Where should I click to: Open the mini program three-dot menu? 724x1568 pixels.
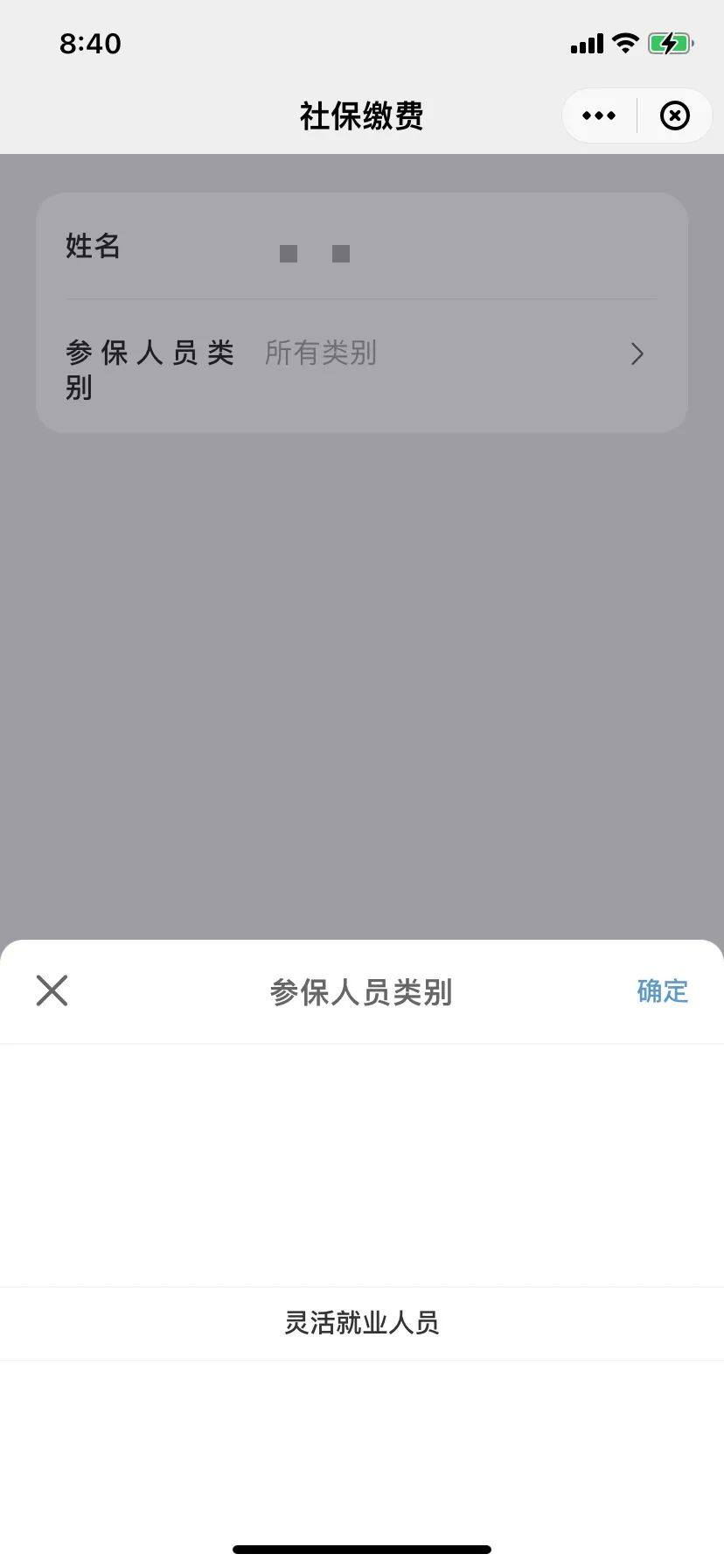599,115
